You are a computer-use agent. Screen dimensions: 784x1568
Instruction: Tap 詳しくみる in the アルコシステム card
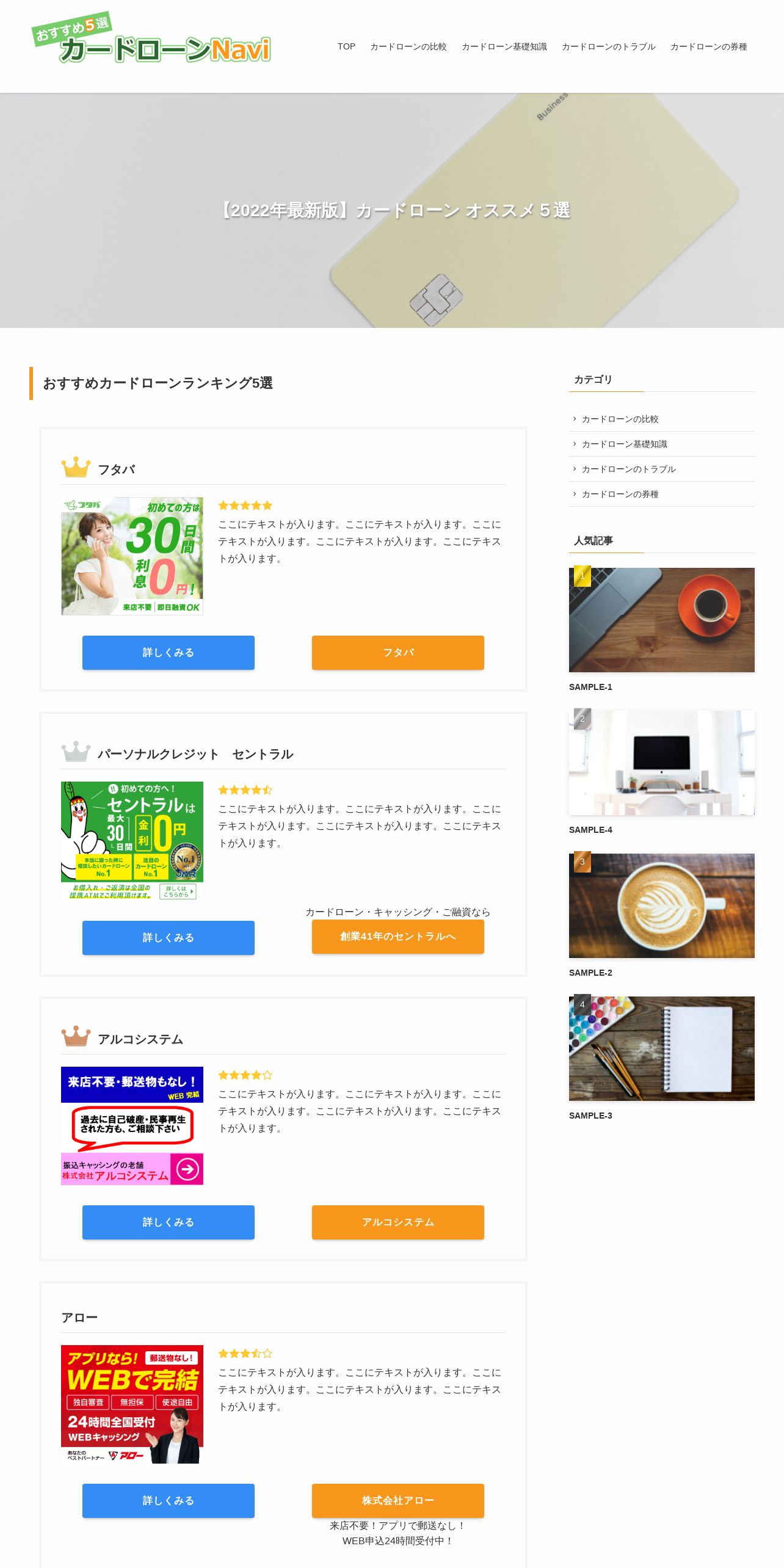pyautogui.click(x=169, y=1222)
